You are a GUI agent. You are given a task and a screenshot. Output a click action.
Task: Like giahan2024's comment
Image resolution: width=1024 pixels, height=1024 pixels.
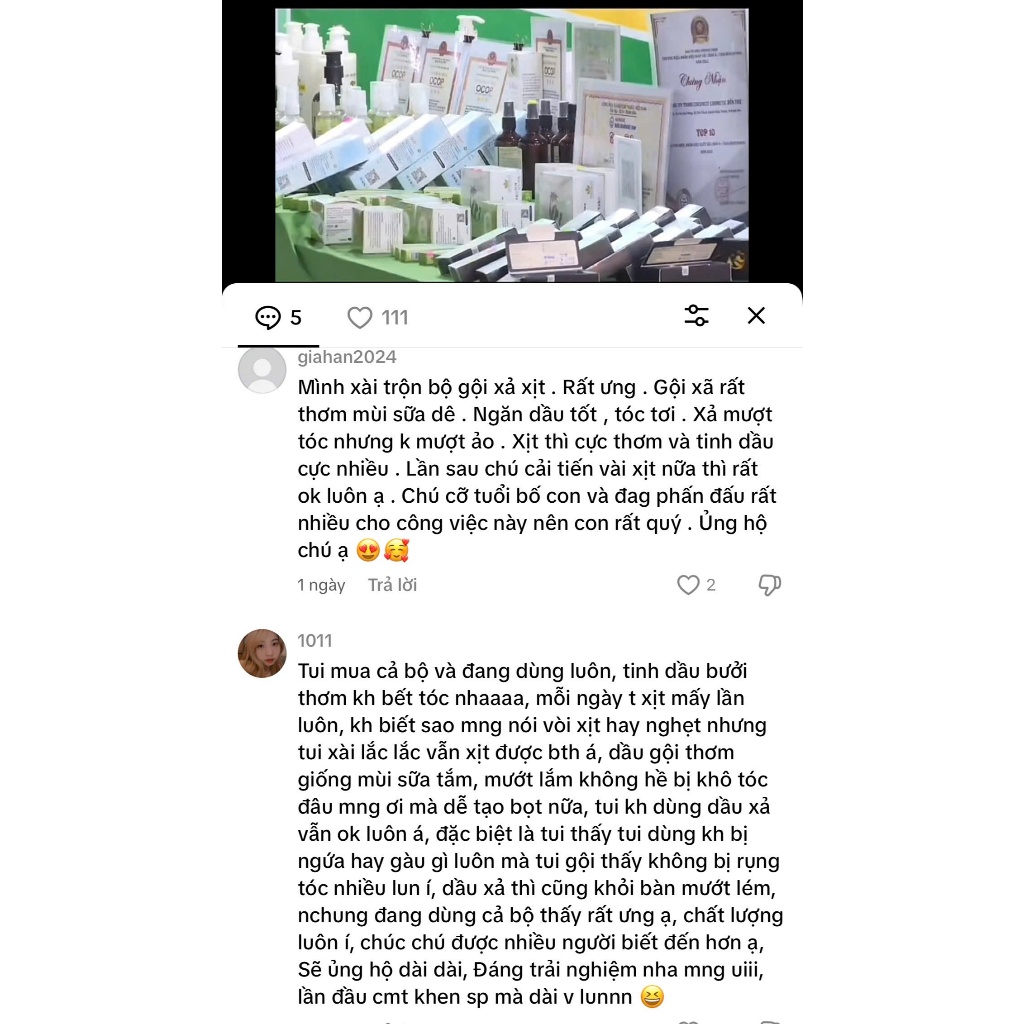(x=688, y=585)
